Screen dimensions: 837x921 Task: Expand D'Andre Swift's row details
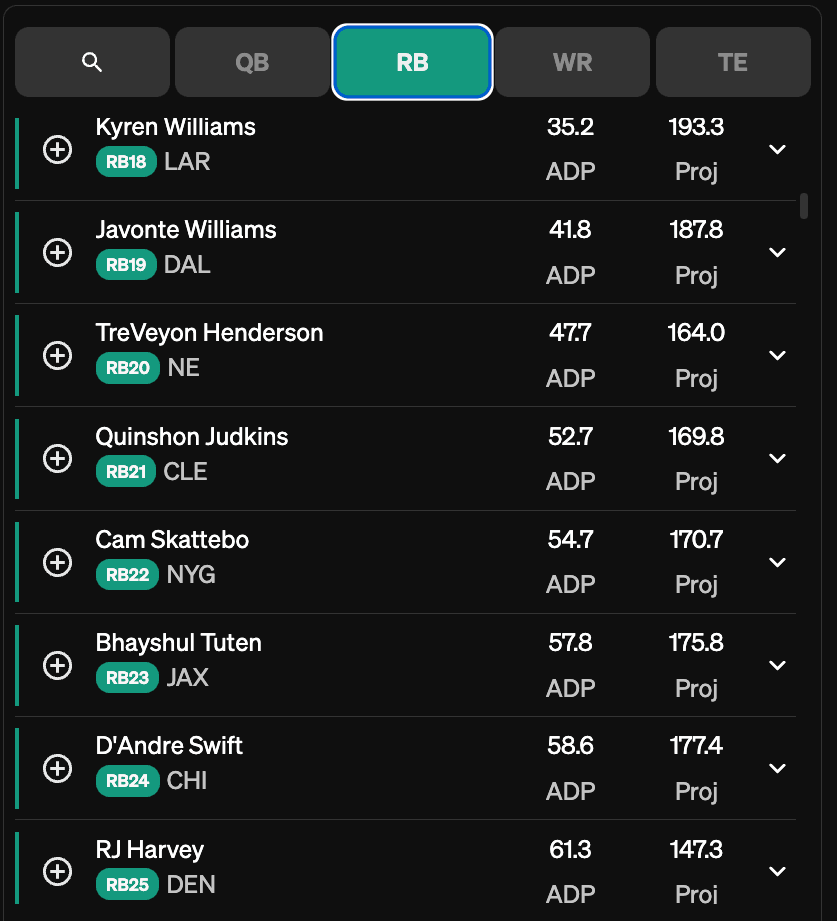[777, 768]
